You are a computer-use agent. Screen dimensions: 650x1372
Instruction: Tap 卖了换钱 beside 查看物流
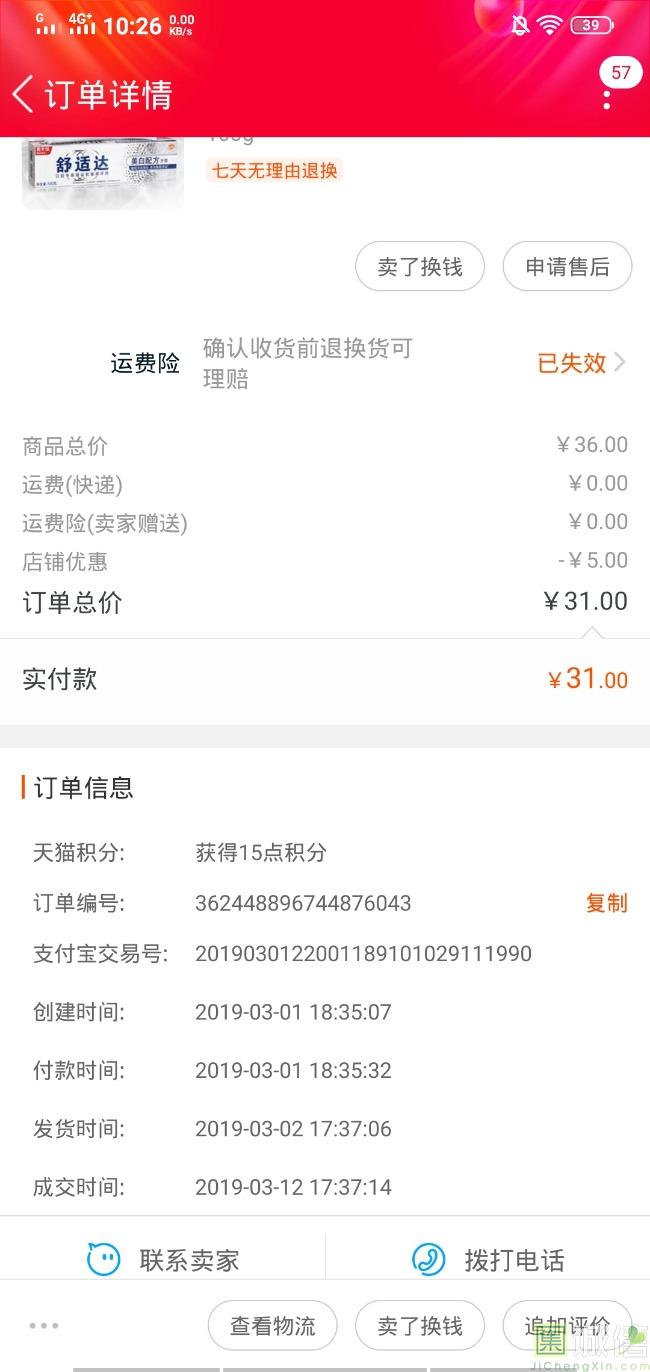tap(420, 1326)
